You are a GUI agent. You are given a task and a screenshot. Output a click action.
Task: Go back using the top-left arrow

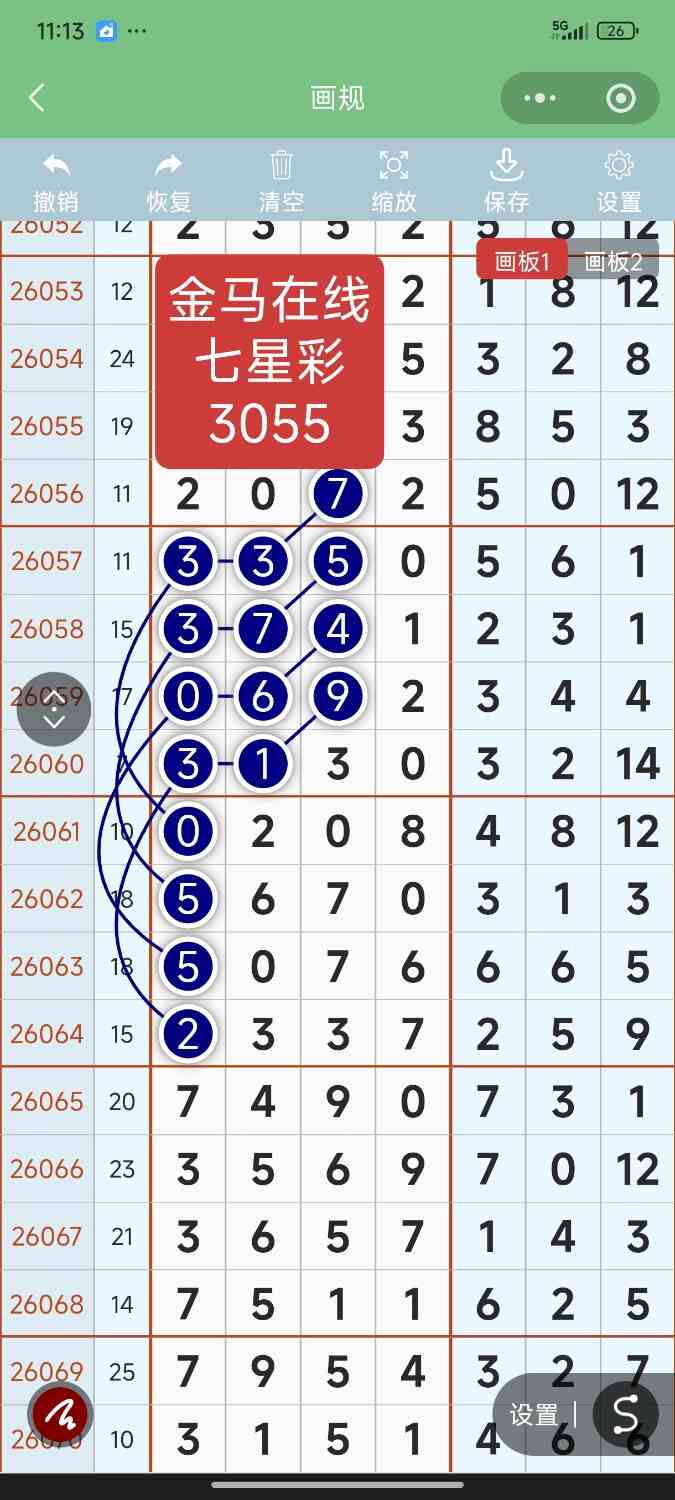37,98
